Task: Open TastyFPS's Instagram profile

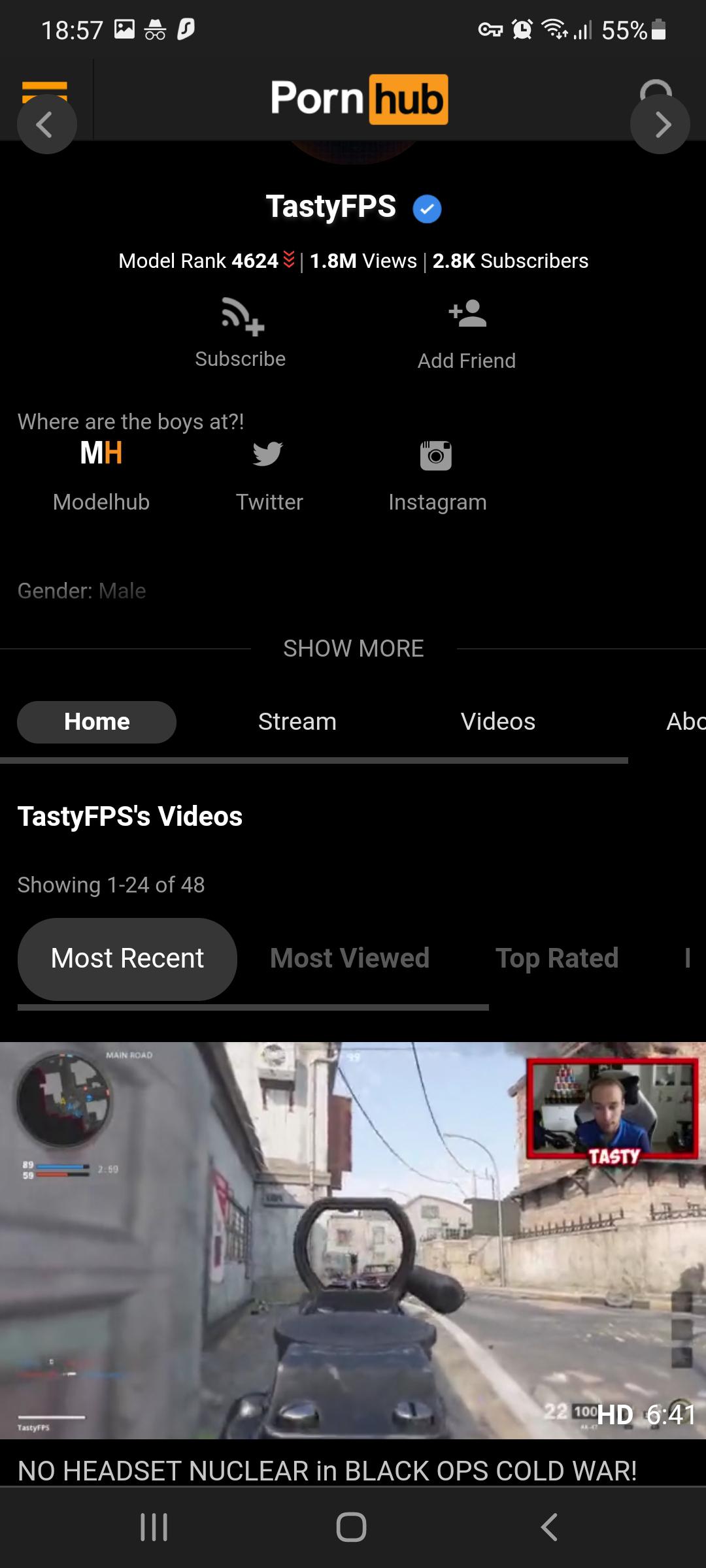Action: (437, 475)
